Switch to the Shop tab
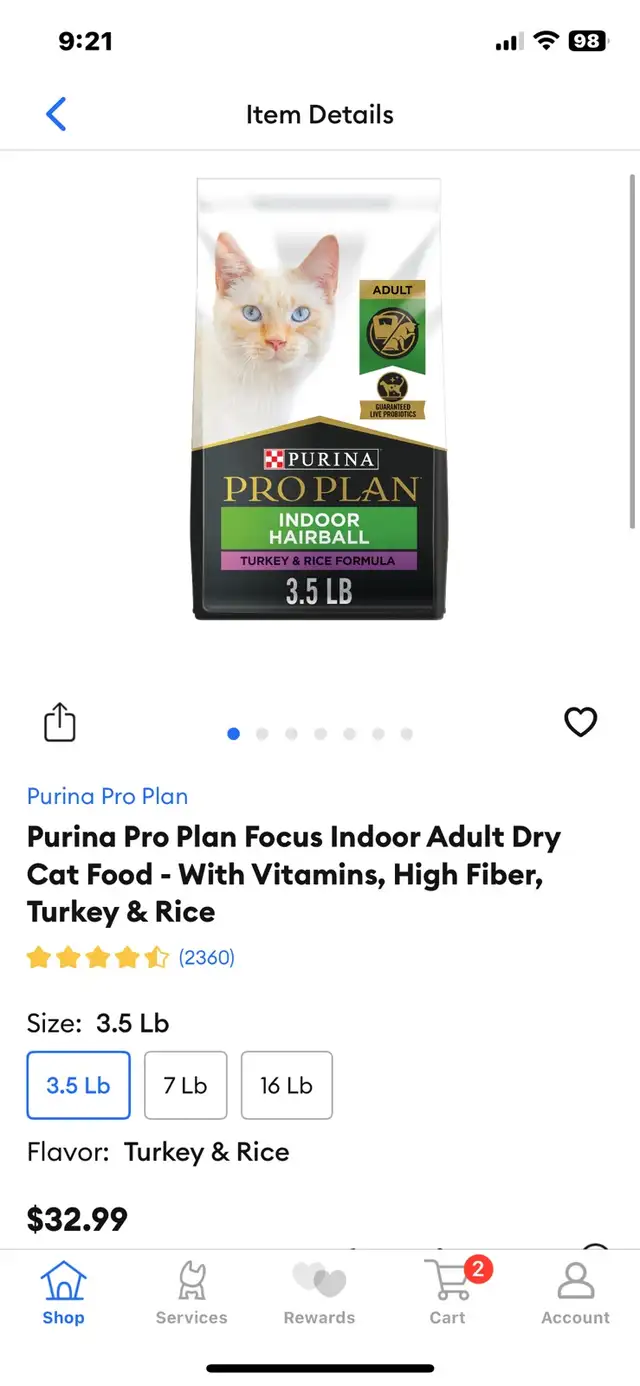The width and height of the screenshot is (640, 1386). 63,1292
